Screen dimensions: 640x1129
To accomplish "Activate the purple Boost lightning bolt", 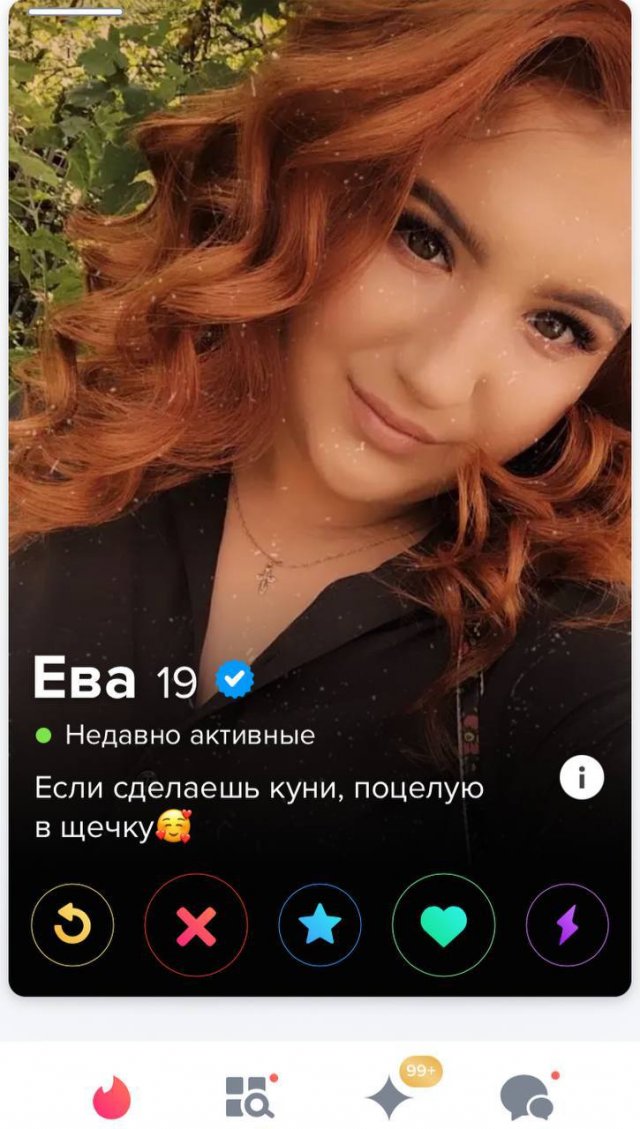I will point(567,927).
